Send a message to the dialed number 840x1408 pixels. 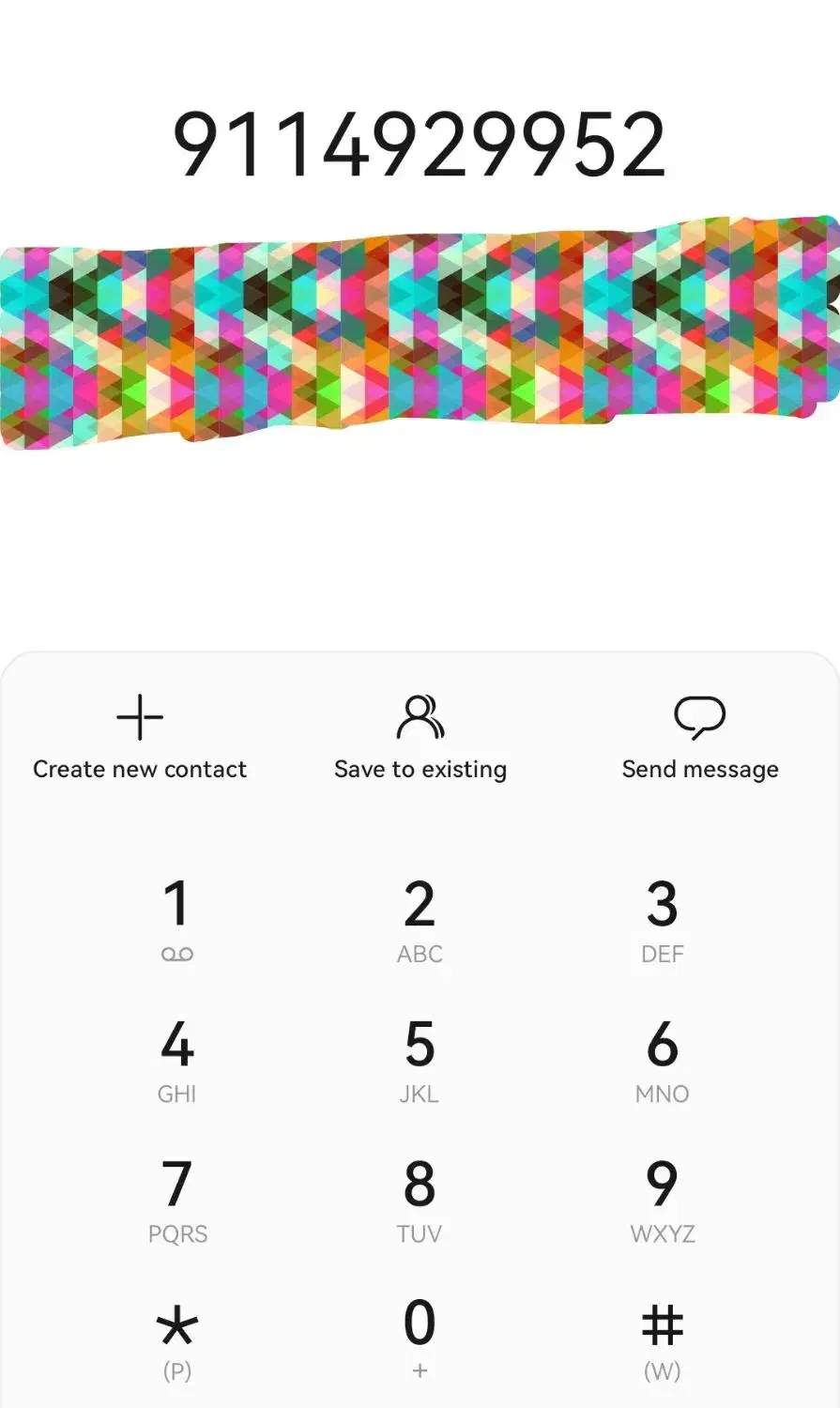(700, 738)
